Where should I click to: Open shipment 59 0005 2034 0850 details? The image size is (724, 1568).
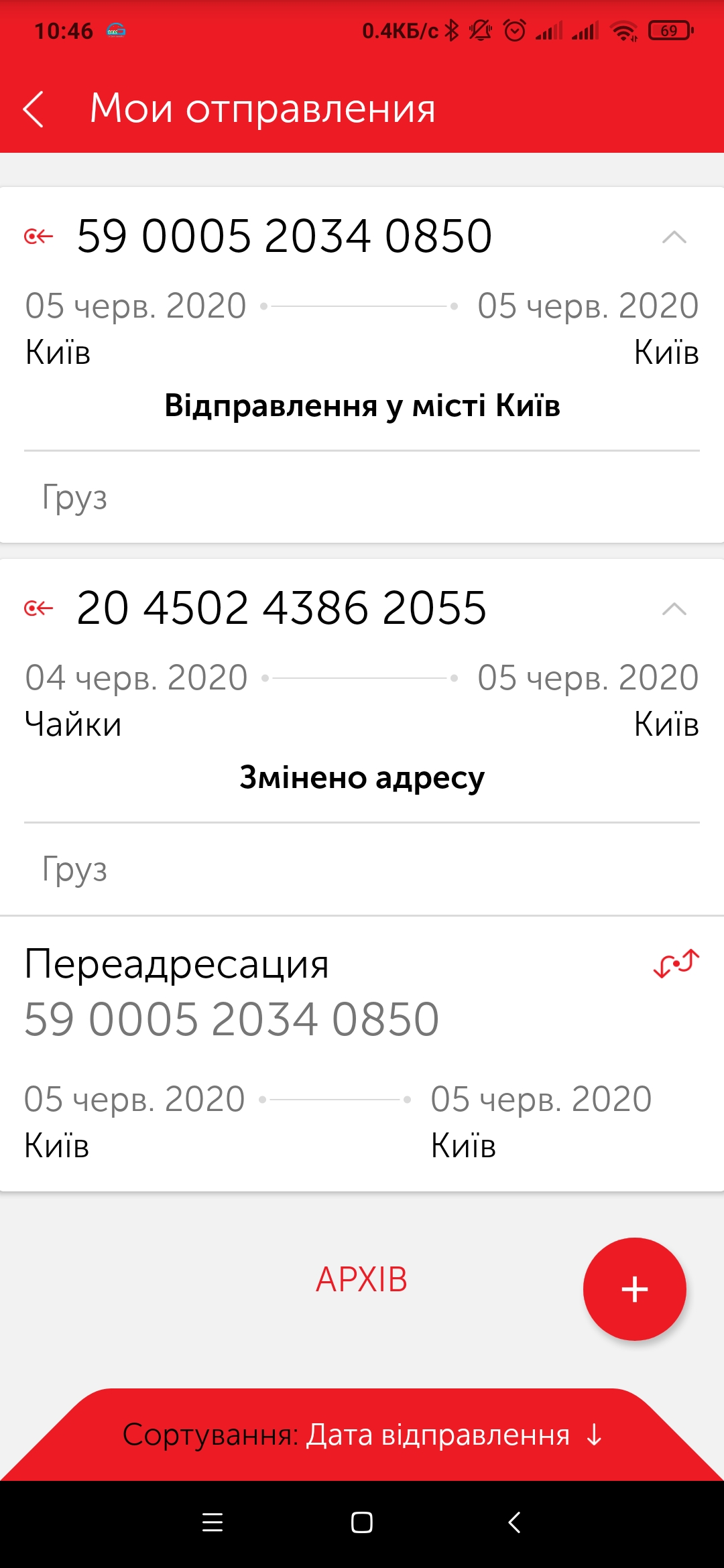[x=284, y=237]
